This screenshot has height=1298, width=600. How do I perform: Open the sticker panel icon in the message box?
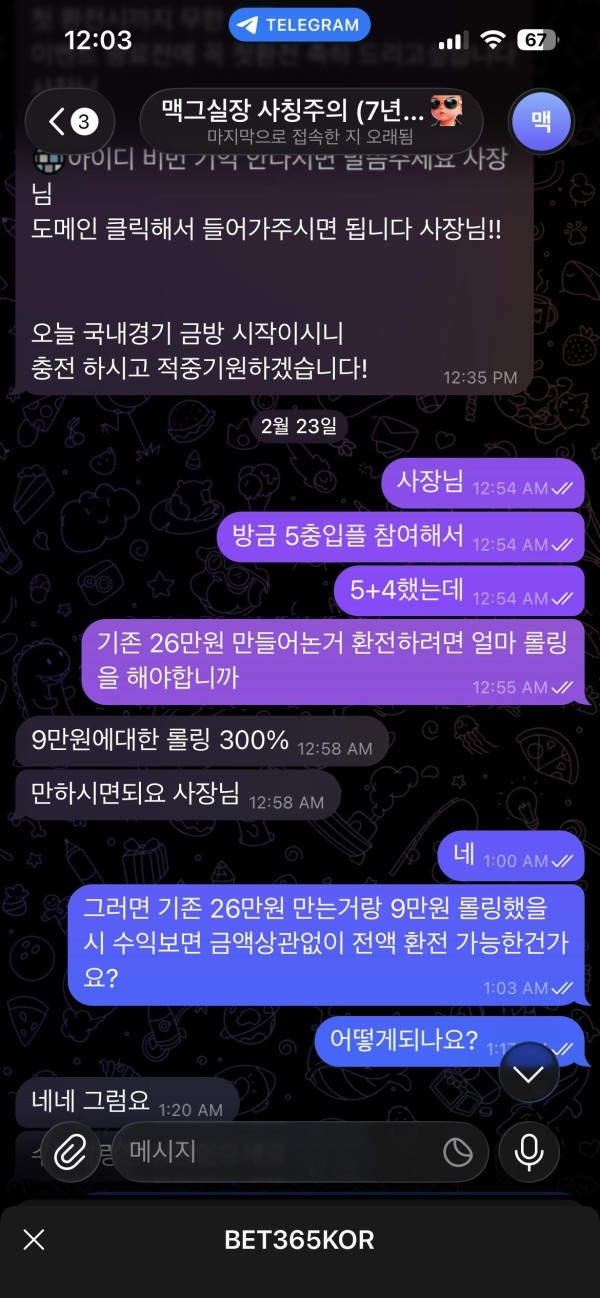point(458,1153)
